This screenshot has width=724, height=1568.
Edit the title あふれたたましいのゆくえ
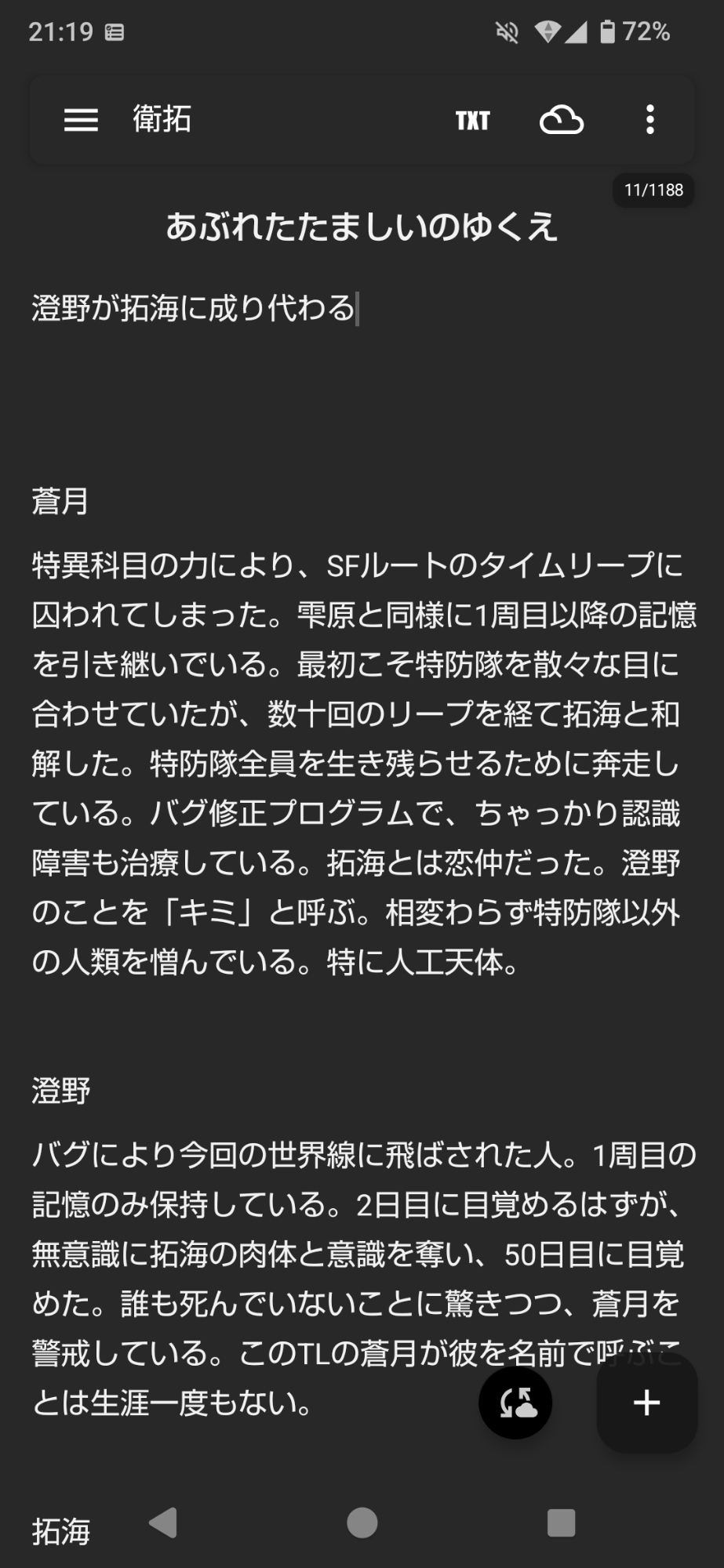[362, 227]
